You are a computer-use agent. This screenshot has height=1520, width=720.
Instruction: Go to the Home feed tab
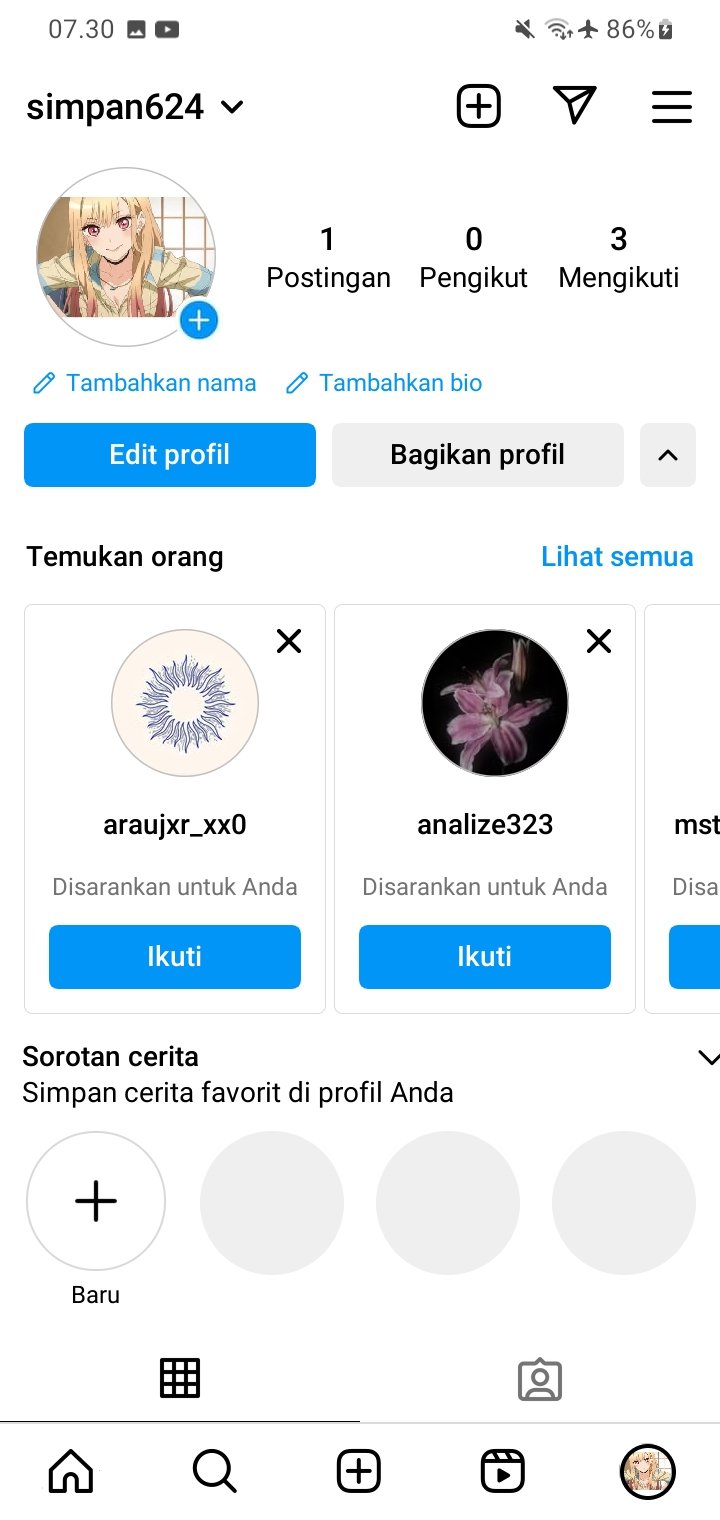pos(71,1471)
